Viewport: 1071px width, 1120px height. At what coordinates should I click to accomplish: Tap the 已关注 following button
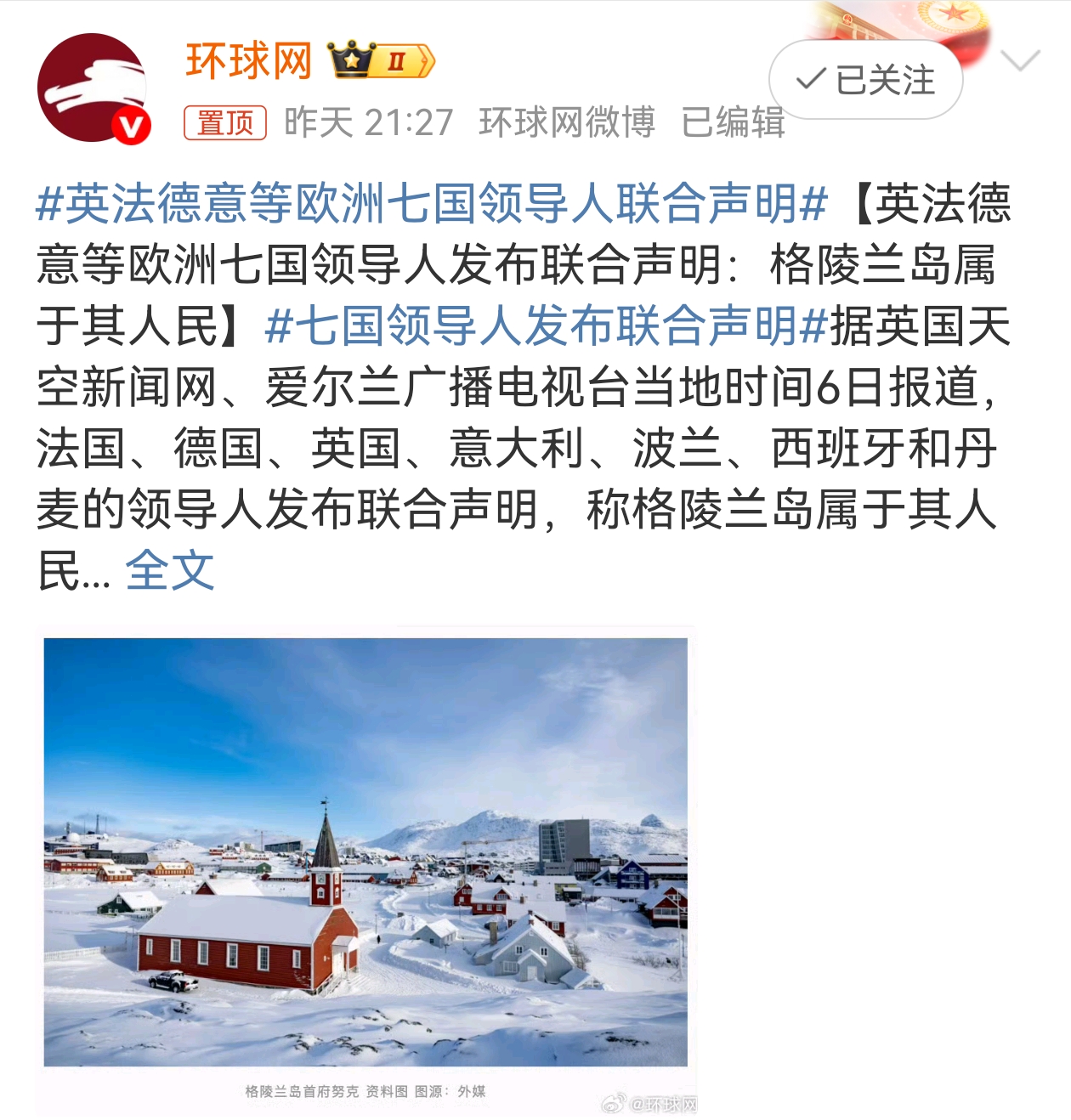(x=865, y=81)
